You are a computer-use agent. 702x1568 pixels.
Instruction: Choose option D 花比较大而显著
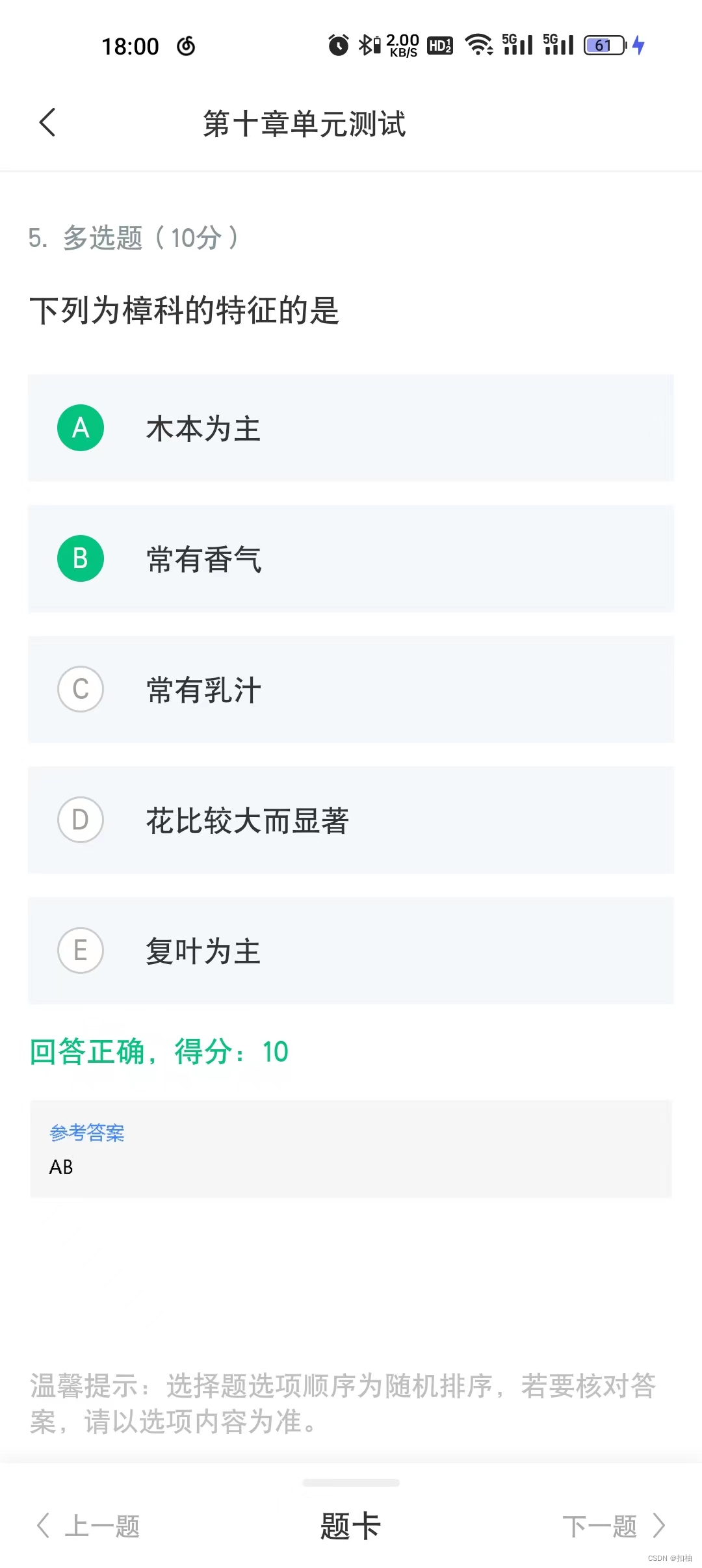coord(351,820)
